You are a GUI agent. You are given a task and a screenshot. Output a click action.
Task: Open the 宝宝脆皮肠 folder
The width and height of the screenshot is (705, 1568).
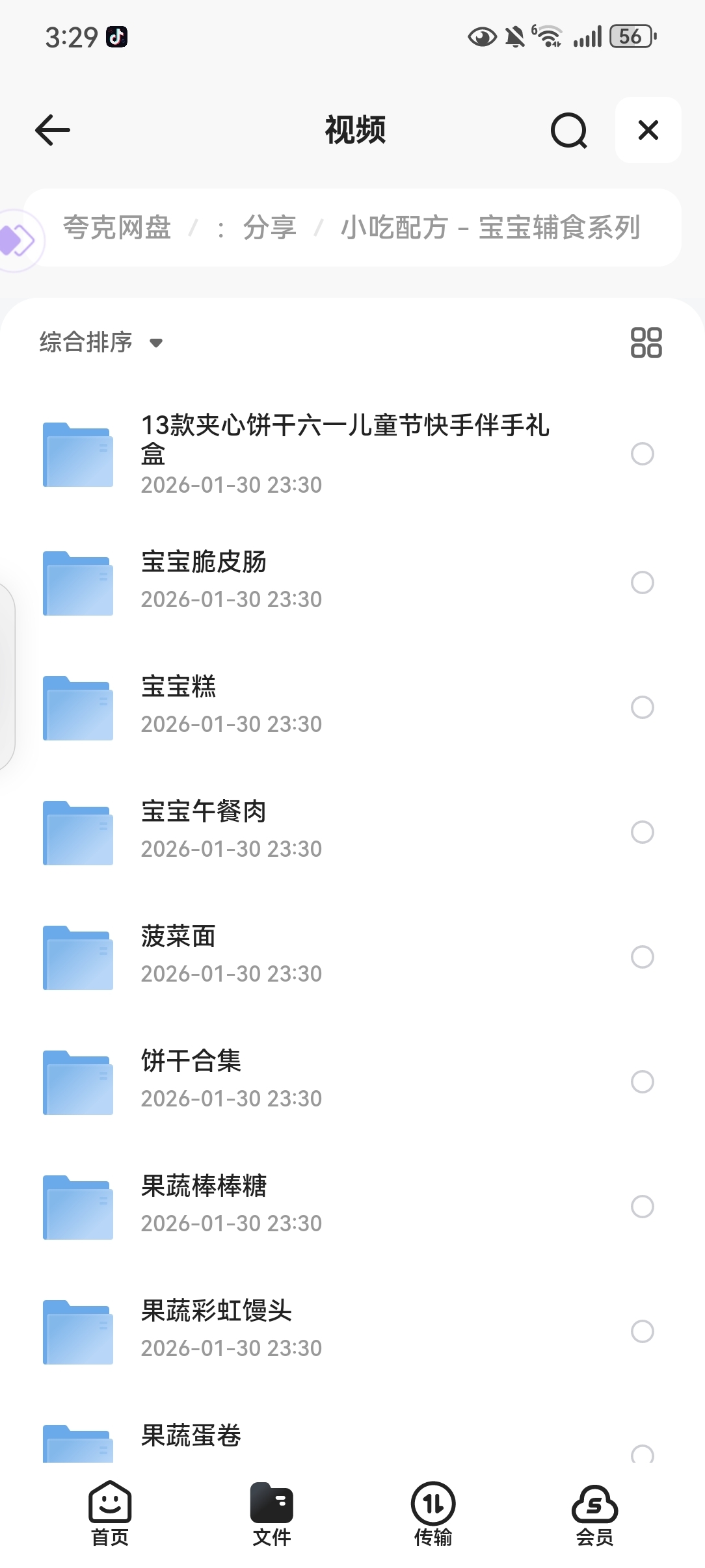204,562
